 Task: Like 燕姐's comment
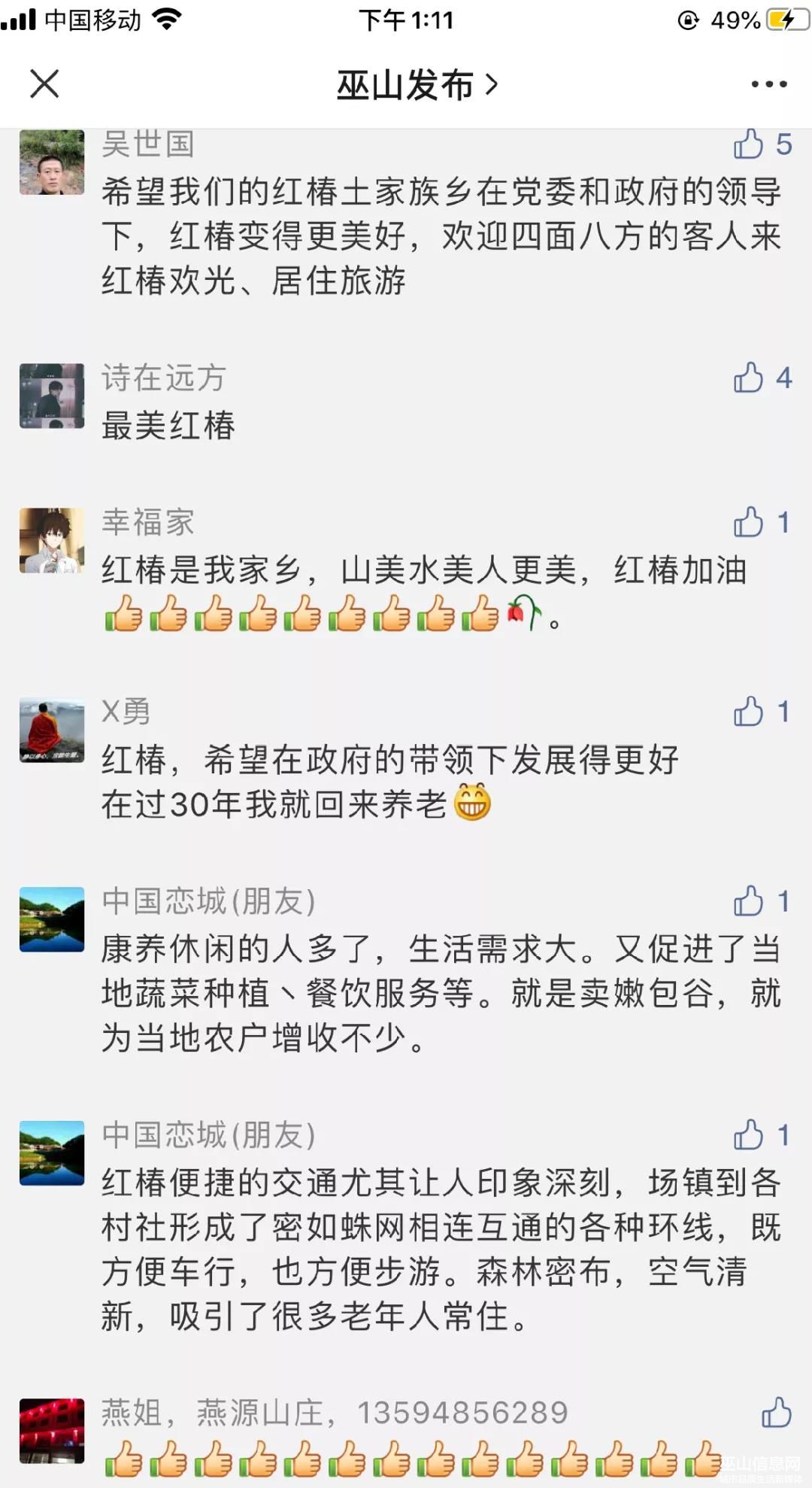(x=776, y=1413)
